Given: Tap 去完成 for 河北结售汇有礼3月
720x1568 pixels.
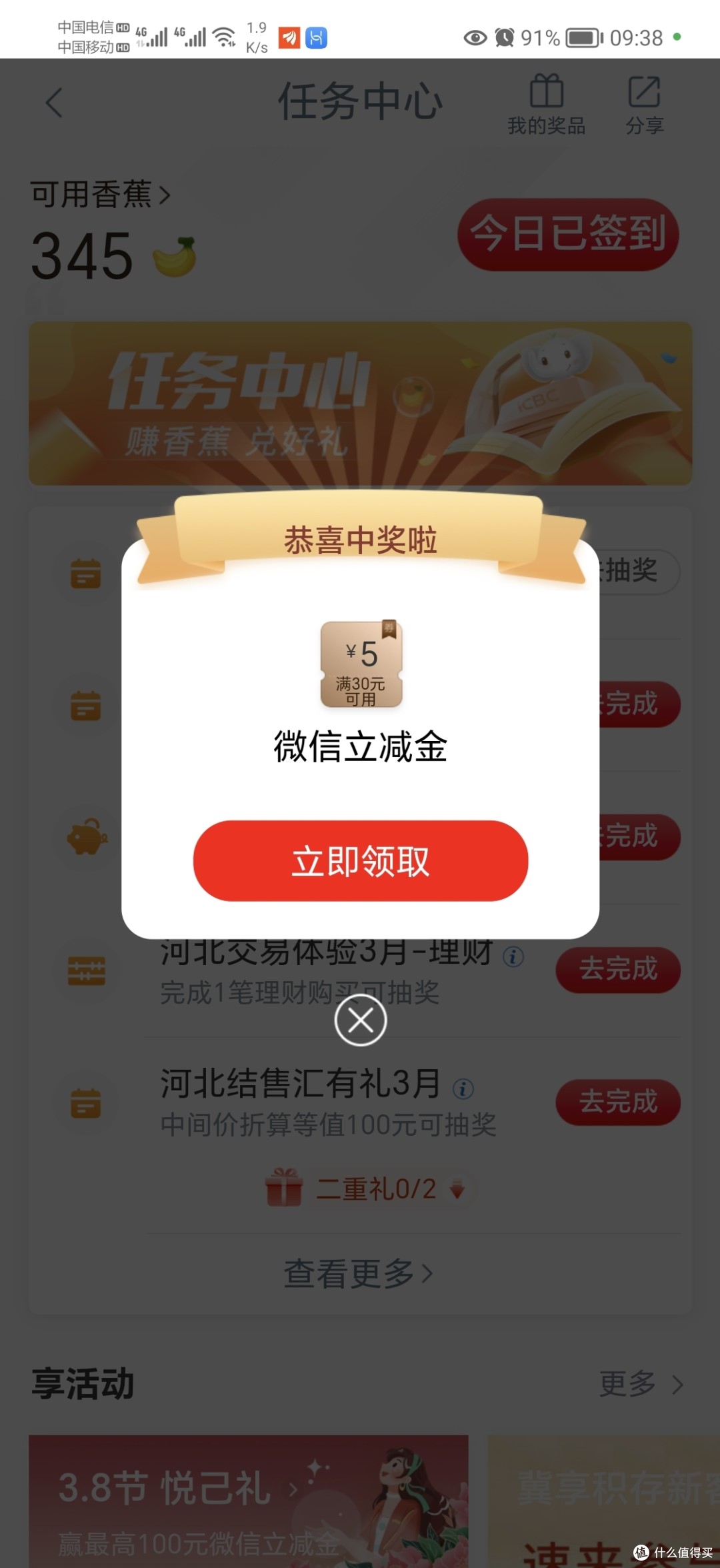Looking at the screenshot, I should tap(617, 1101).
